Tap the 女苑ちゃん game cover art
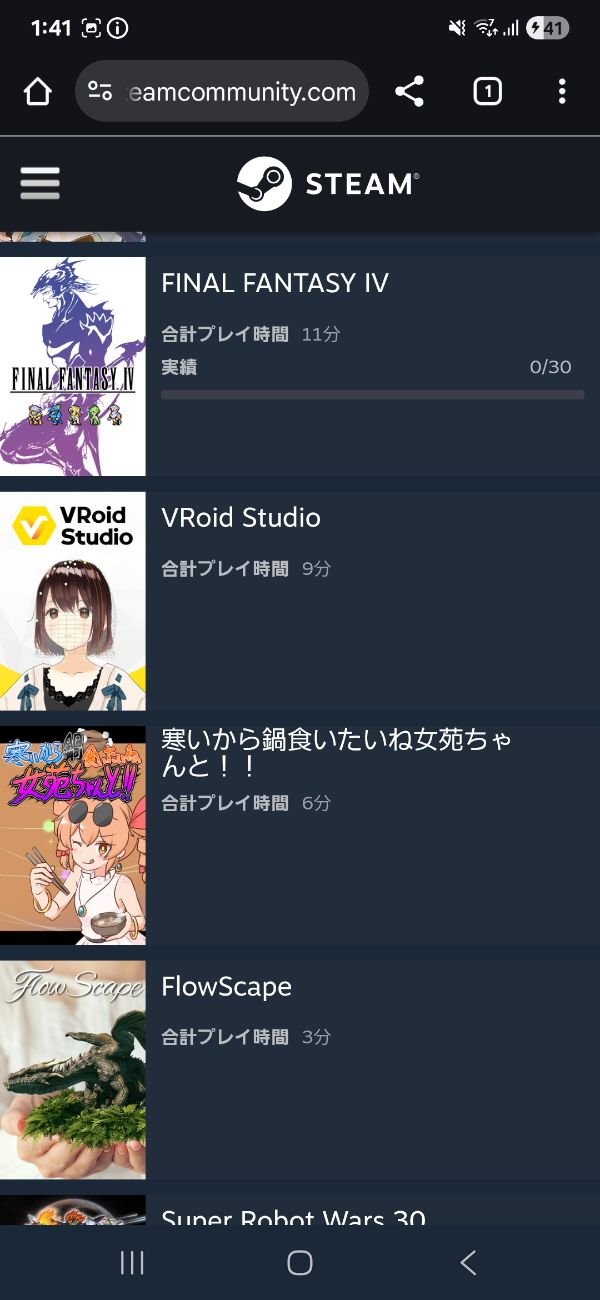This screenshot has width=600, height=1300. 73,835
